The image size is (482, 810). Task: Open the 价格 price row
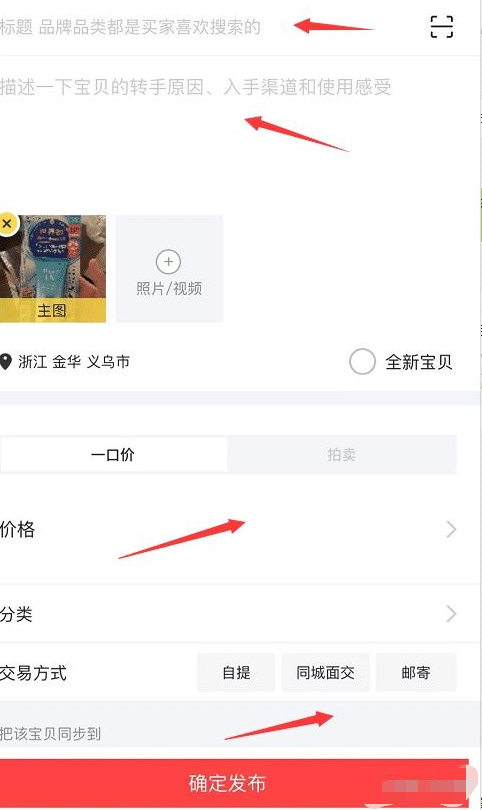pos(228,529)
